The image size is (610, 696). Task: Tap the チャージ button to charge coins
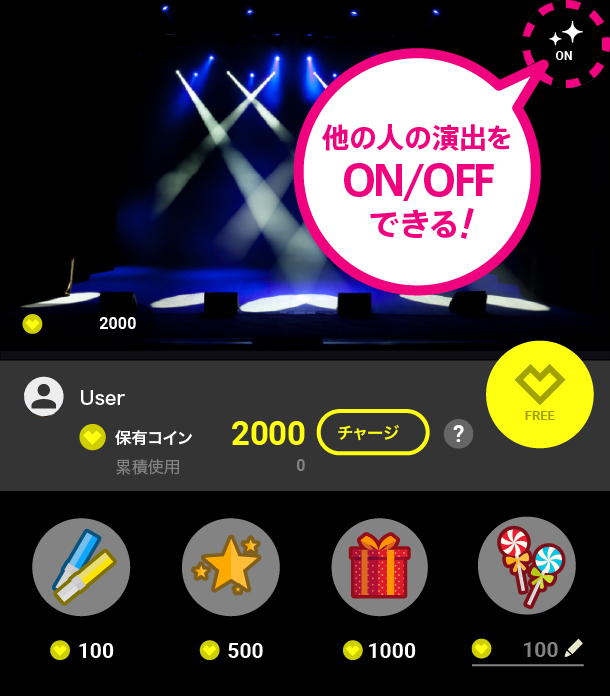pos(373,432)
